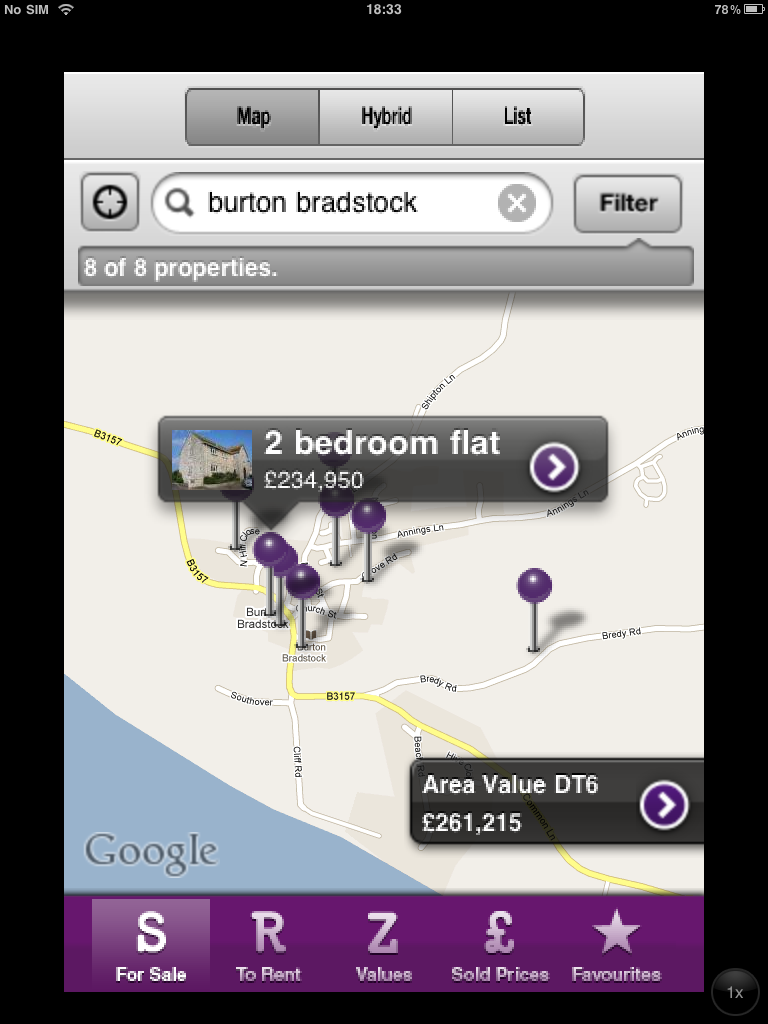Tap the pin near Annings Ln
The image size is (768, 1024).
pyautogui.click(x=368, y=514)
